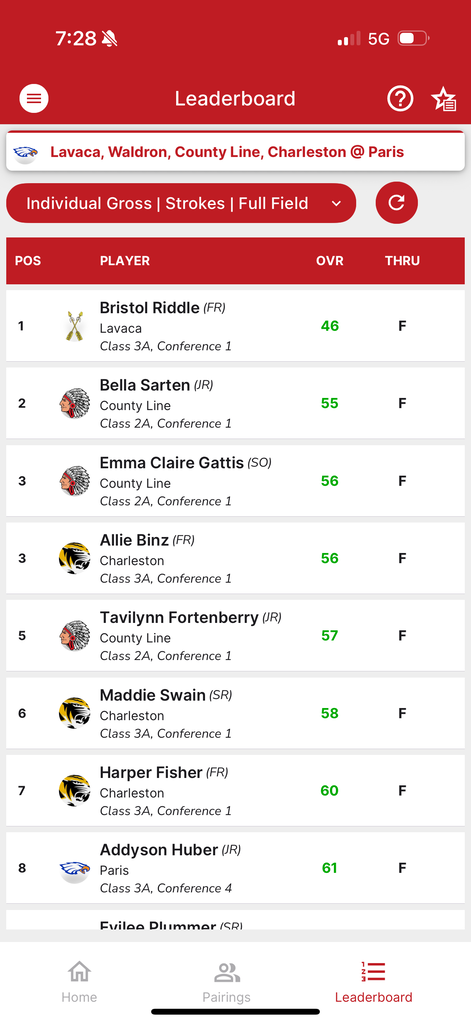Open Bella Sarten's scorecard
The image size is (471, 1024).
coord(235,403)
